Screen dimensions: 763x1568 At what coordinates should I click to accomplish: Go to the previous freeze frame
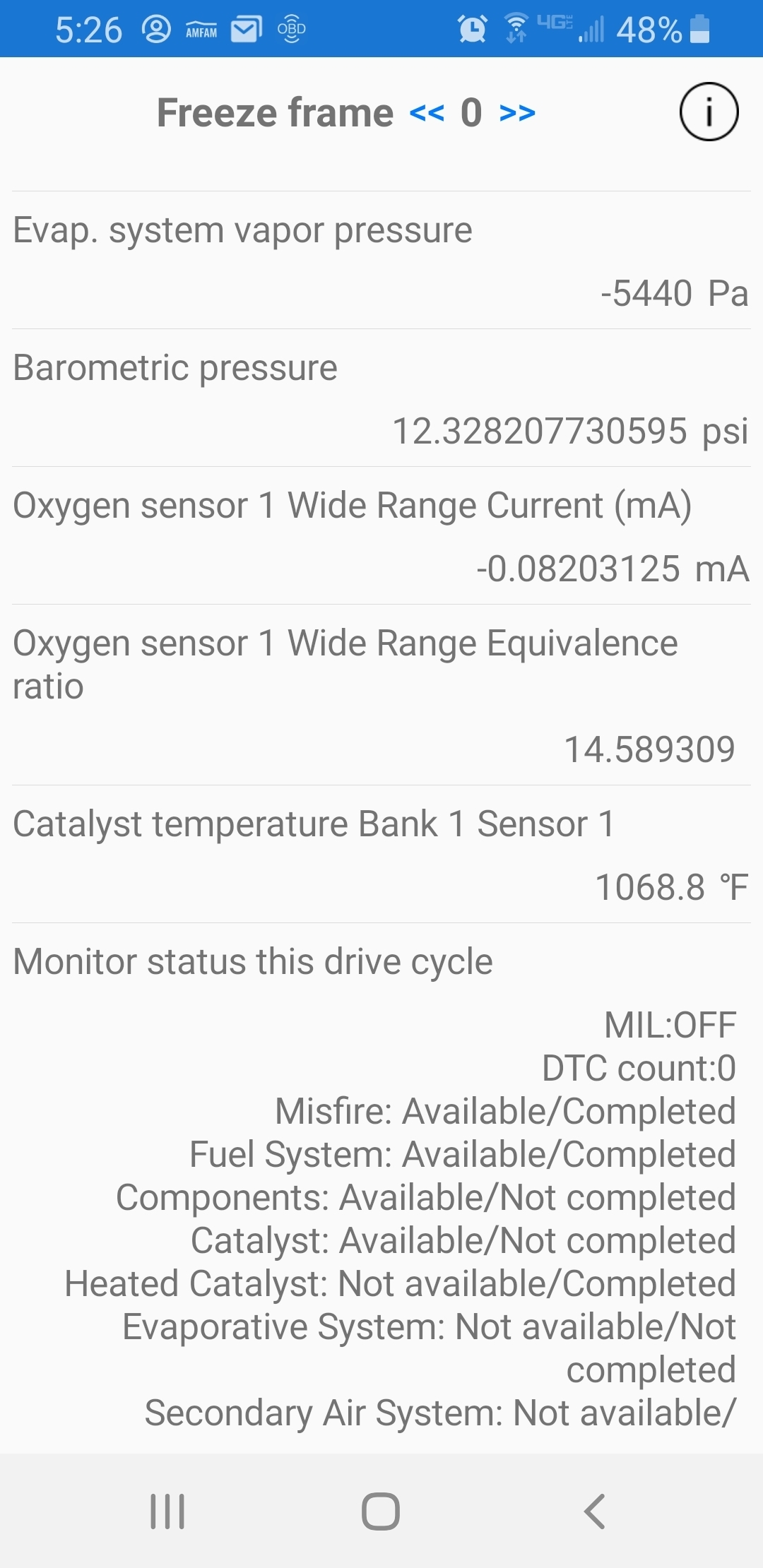tap(427, 113)
